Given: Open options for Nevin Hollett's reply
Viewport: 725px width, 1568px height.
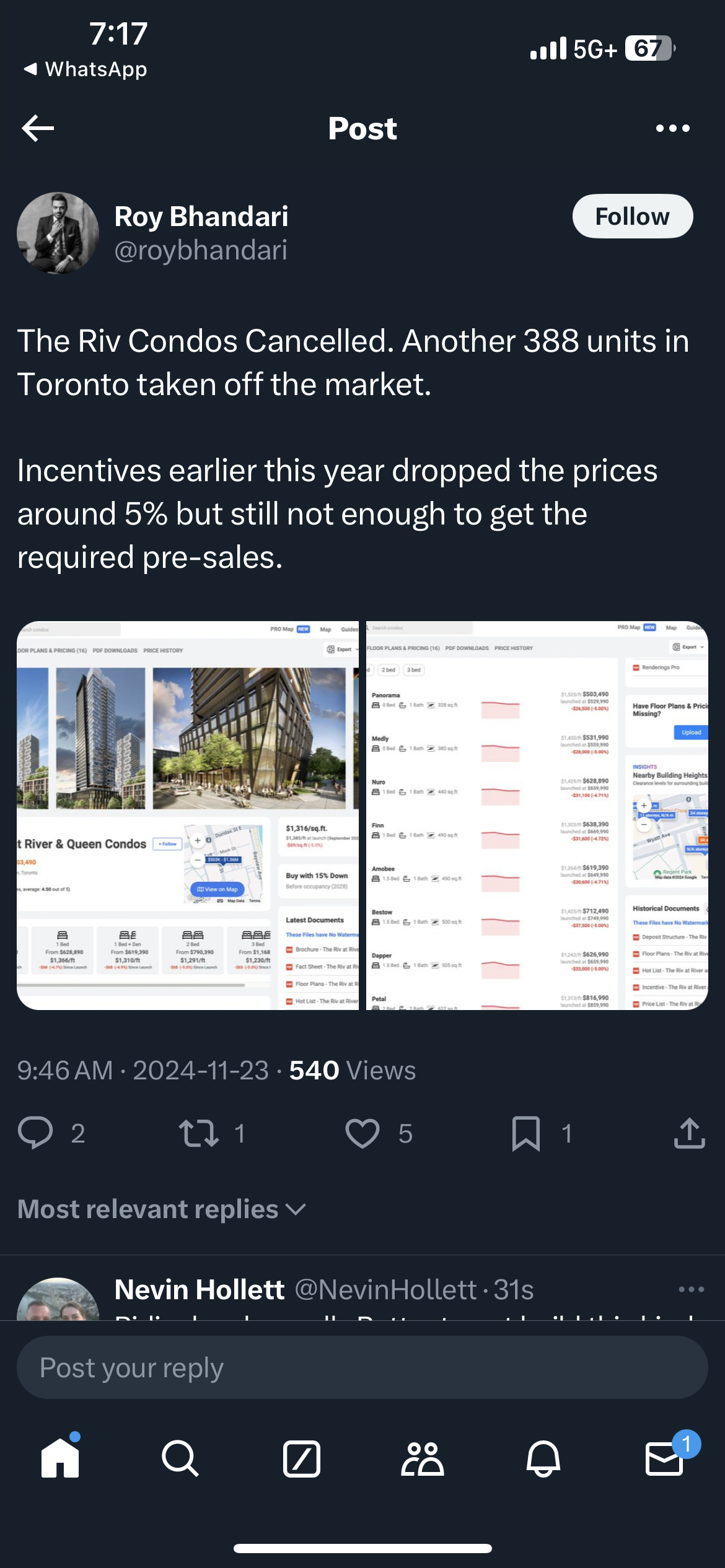Looking at the screenshot, I should click(691, 1289).
